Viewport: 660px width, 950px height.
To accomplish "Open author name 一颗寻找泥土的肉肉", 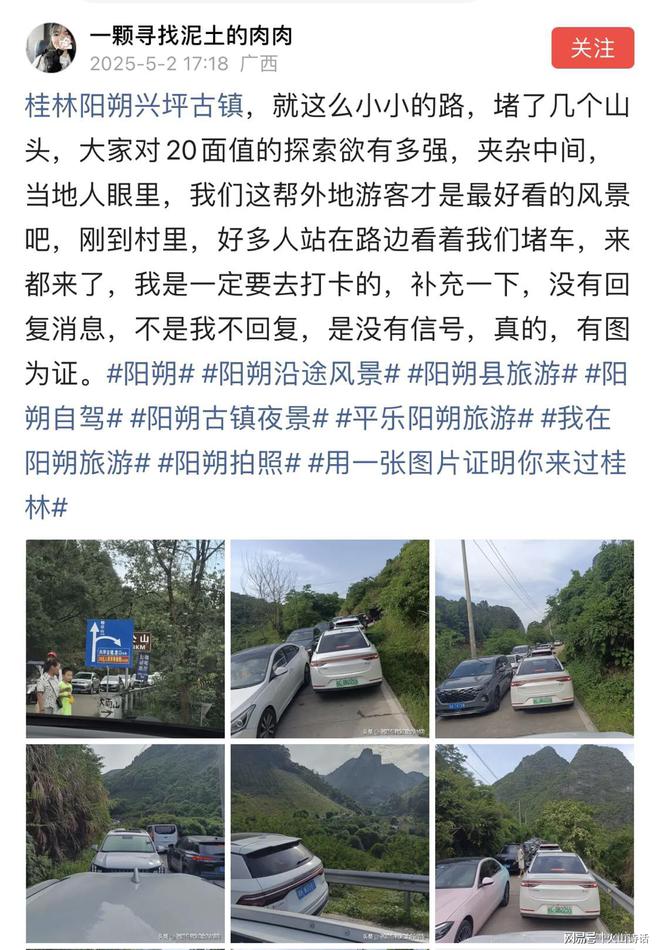I will coord(191,35).
